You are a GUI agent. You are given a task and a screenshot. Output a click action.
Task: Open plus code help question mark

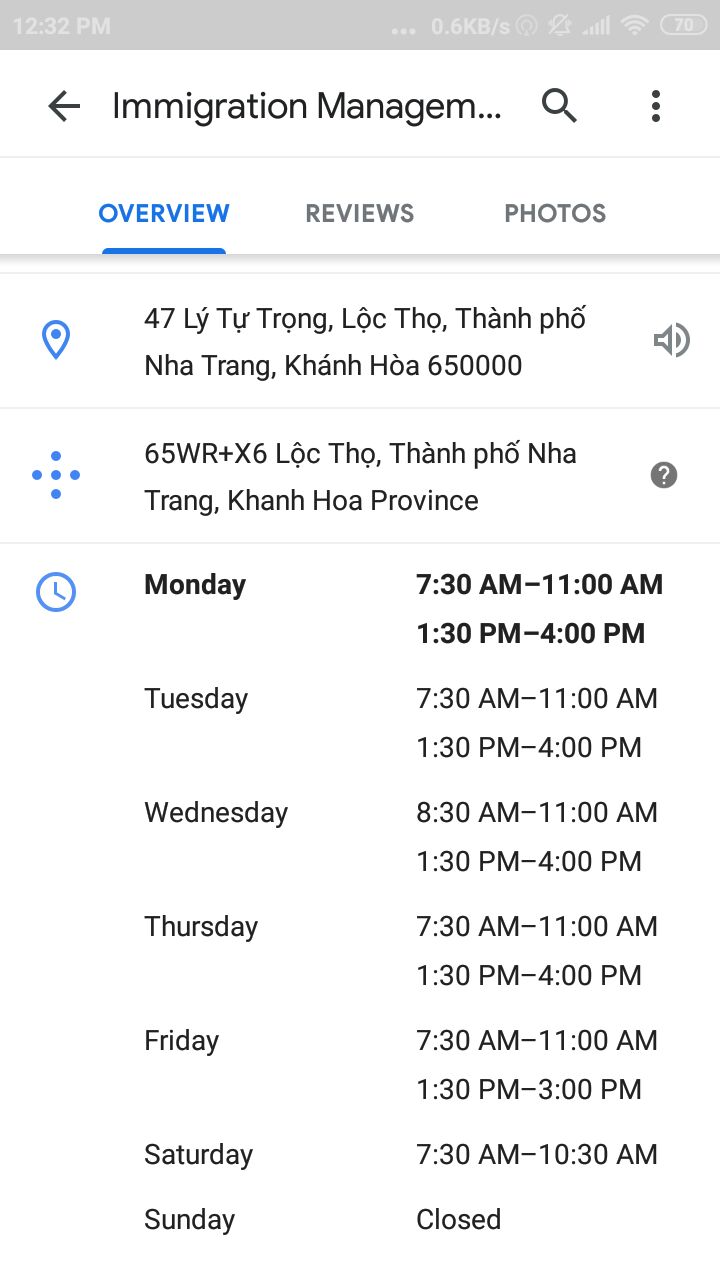coord(664,475)
